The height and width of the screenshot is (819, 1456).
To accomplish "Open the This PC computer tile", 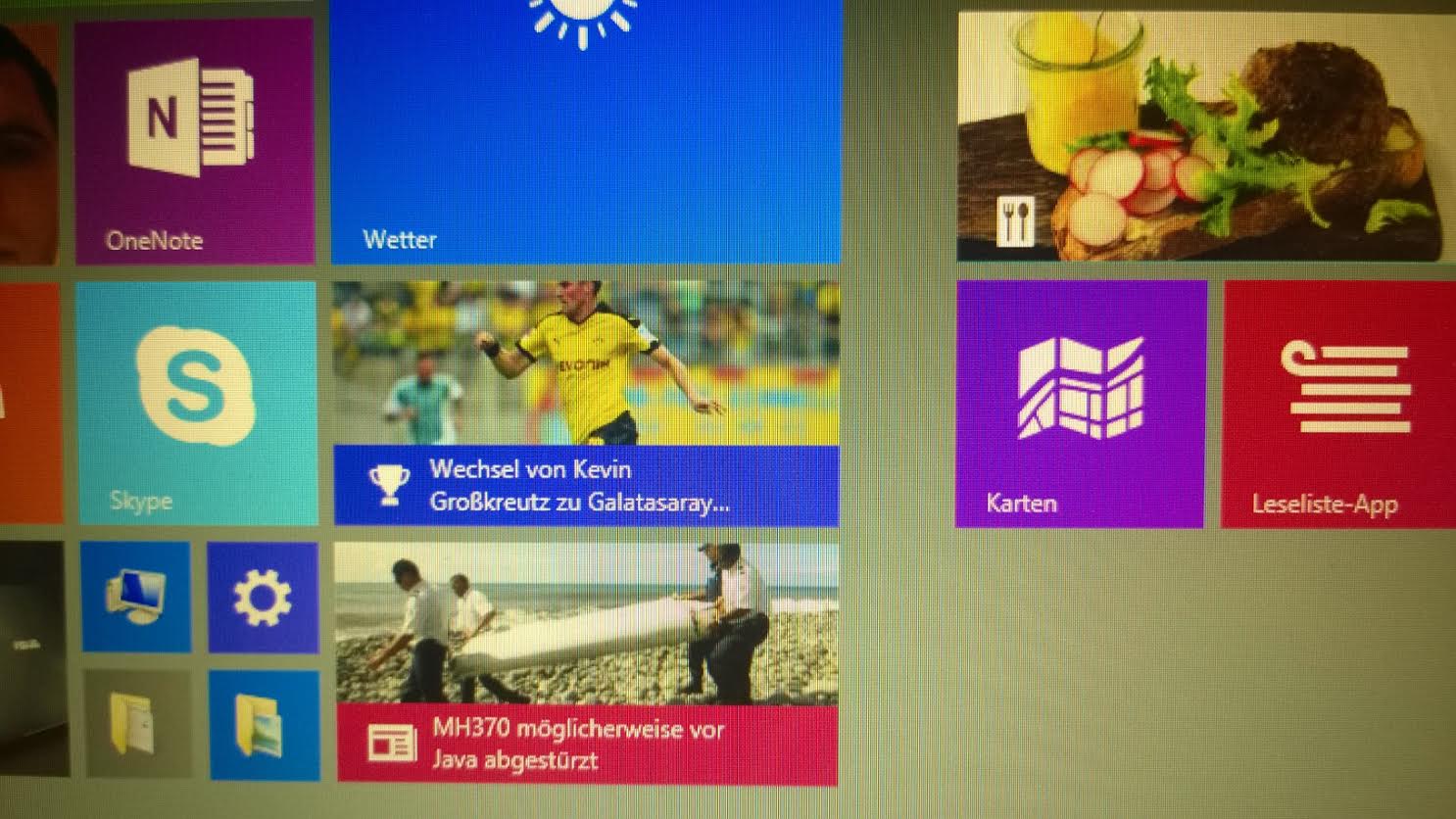I will 135,596.
